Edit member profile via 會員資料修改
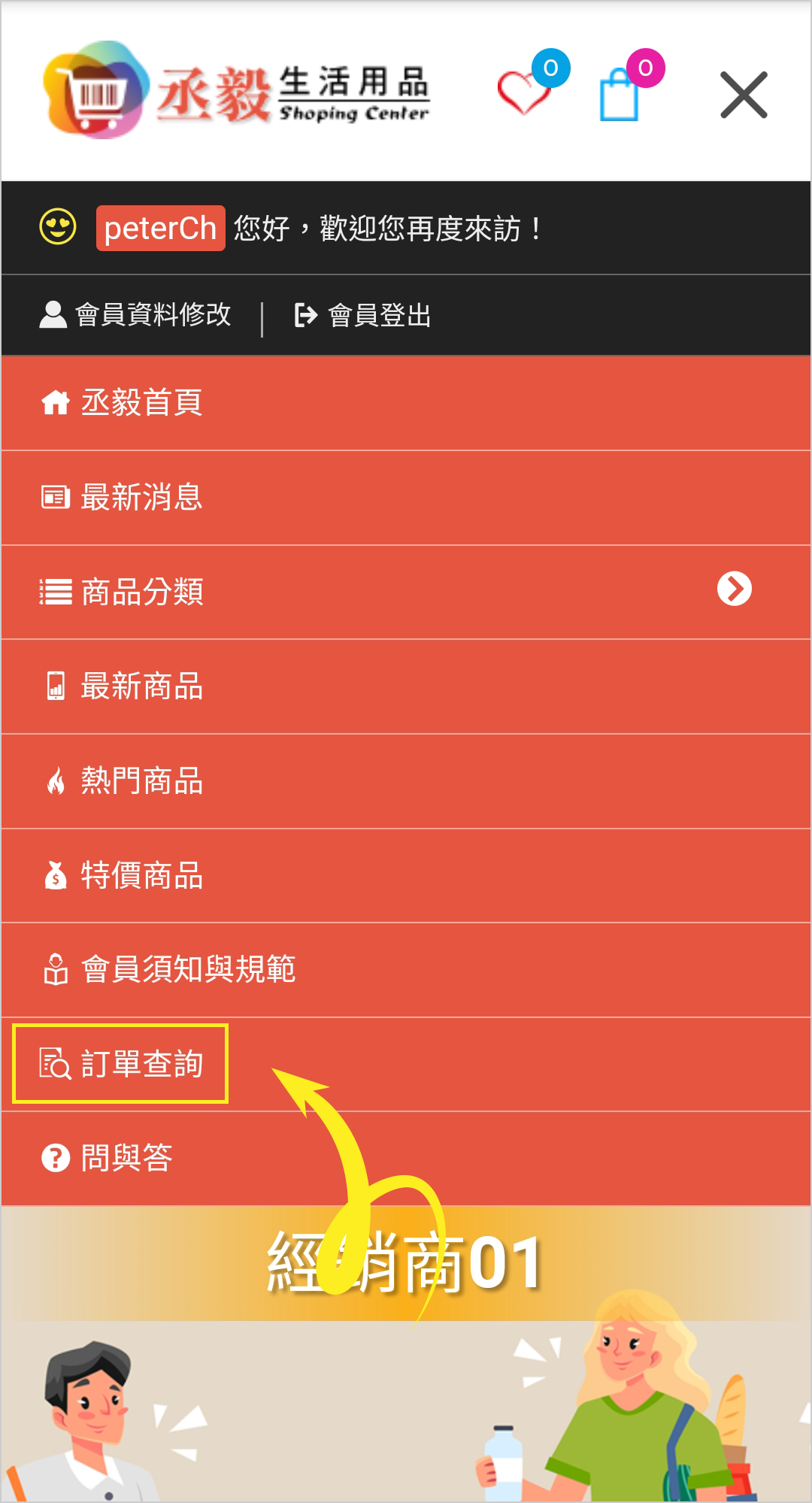The width and height of the screenshot is (812, 1503). (136, 315)
